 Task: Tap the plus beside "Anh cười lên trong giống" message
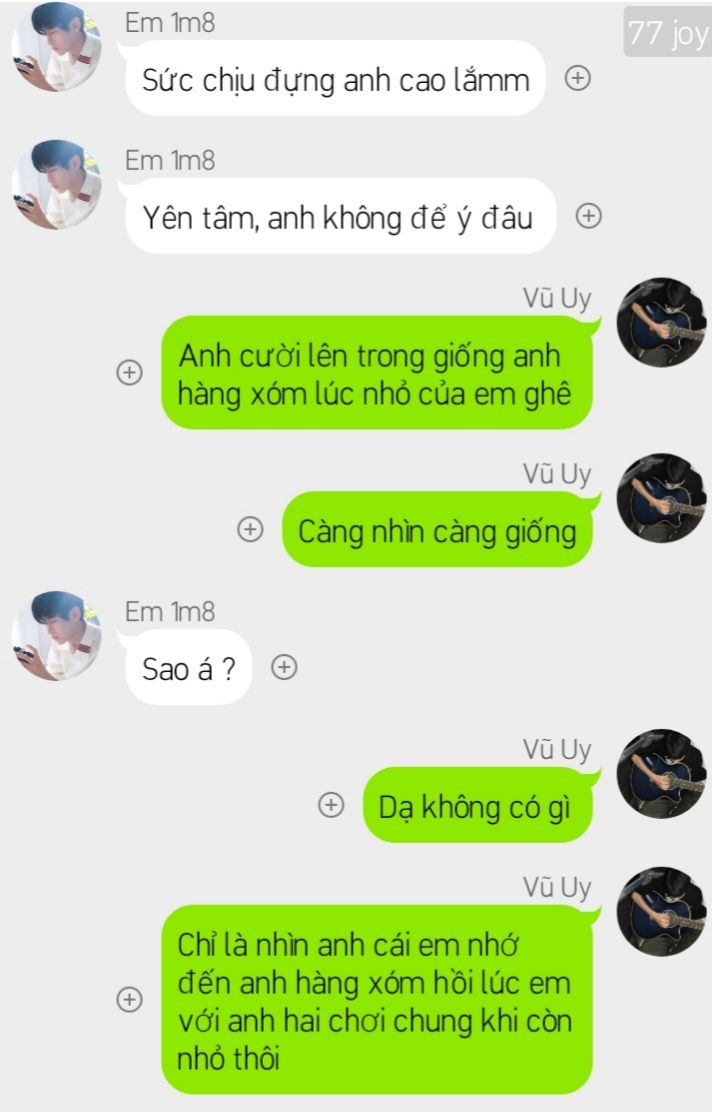click(x=128, y=372)
